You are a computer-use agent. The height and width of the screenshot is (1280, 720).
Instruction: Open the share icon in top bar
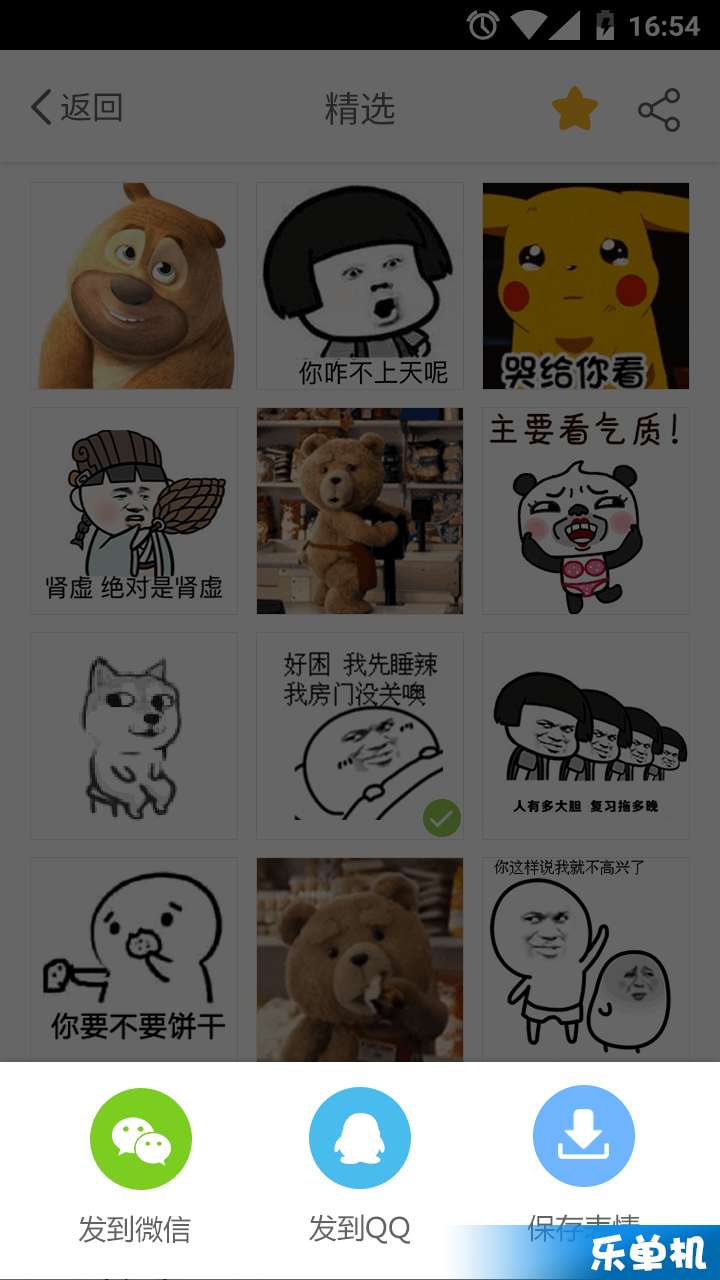[x=659, y=110]
